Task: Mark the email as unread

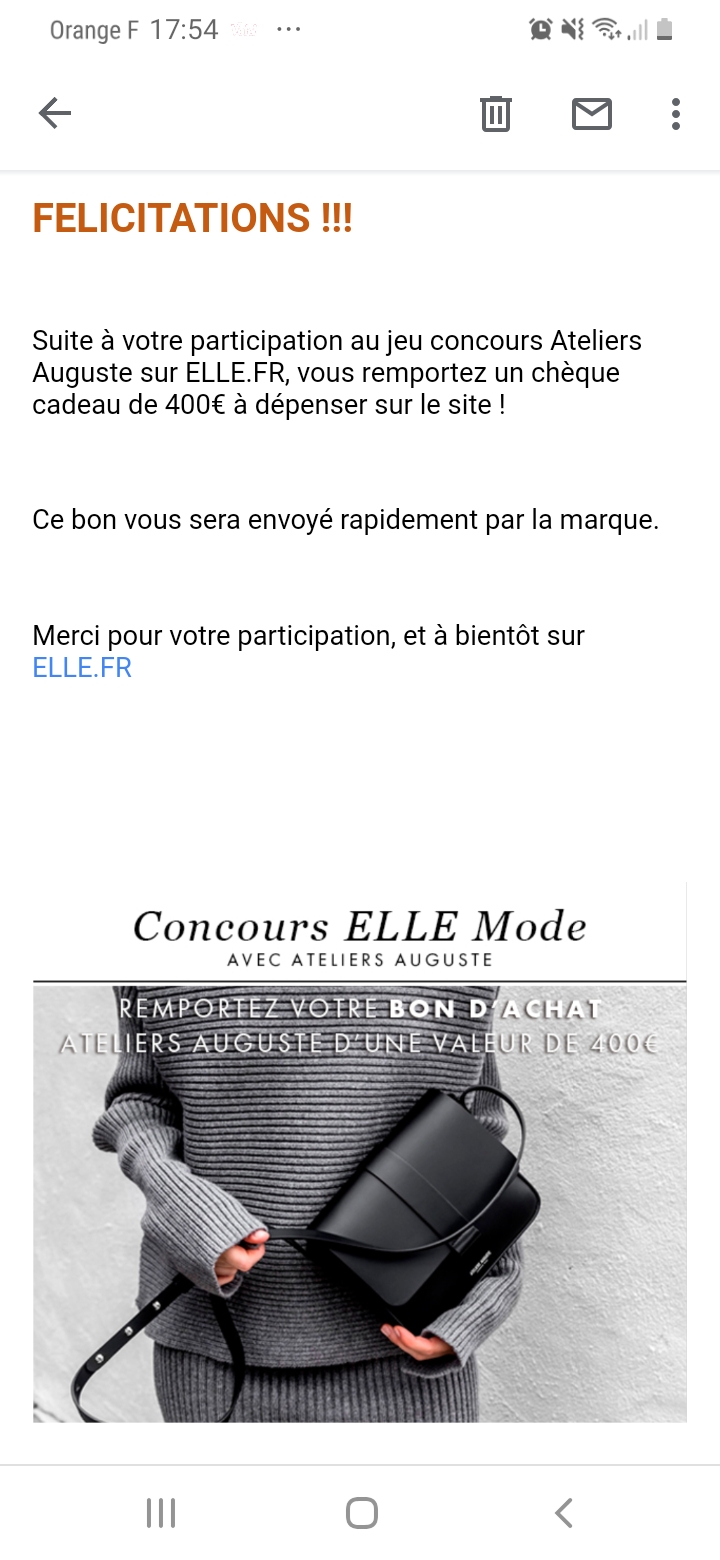Action: coord(591,114)
